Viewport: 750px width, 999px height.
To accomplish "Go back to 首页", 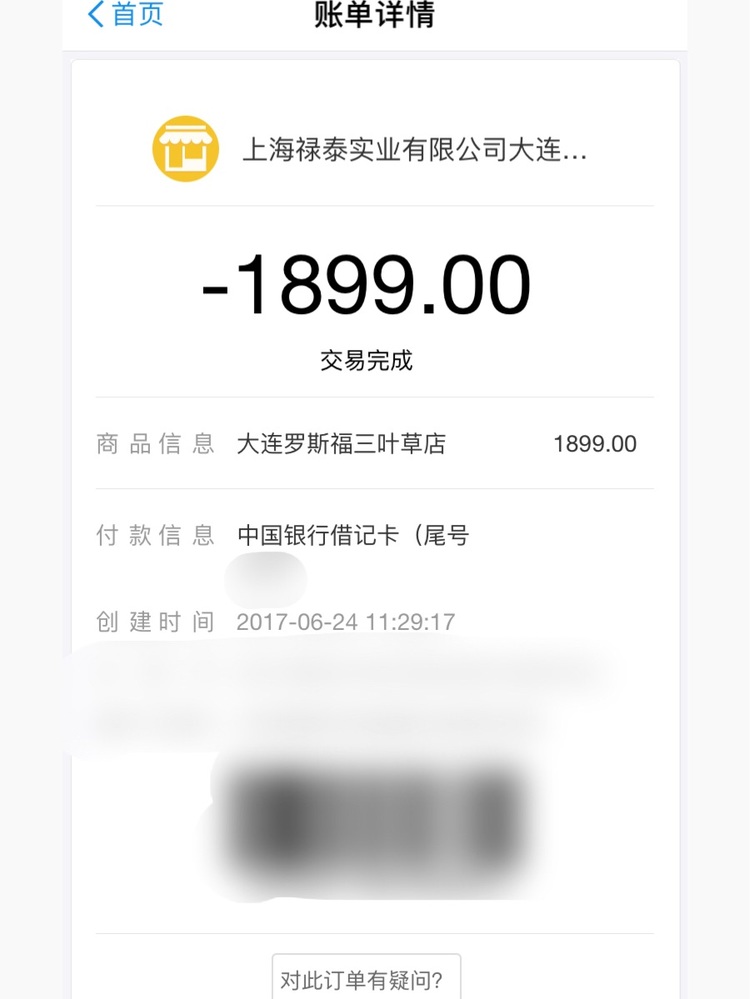I will (125, 15).
